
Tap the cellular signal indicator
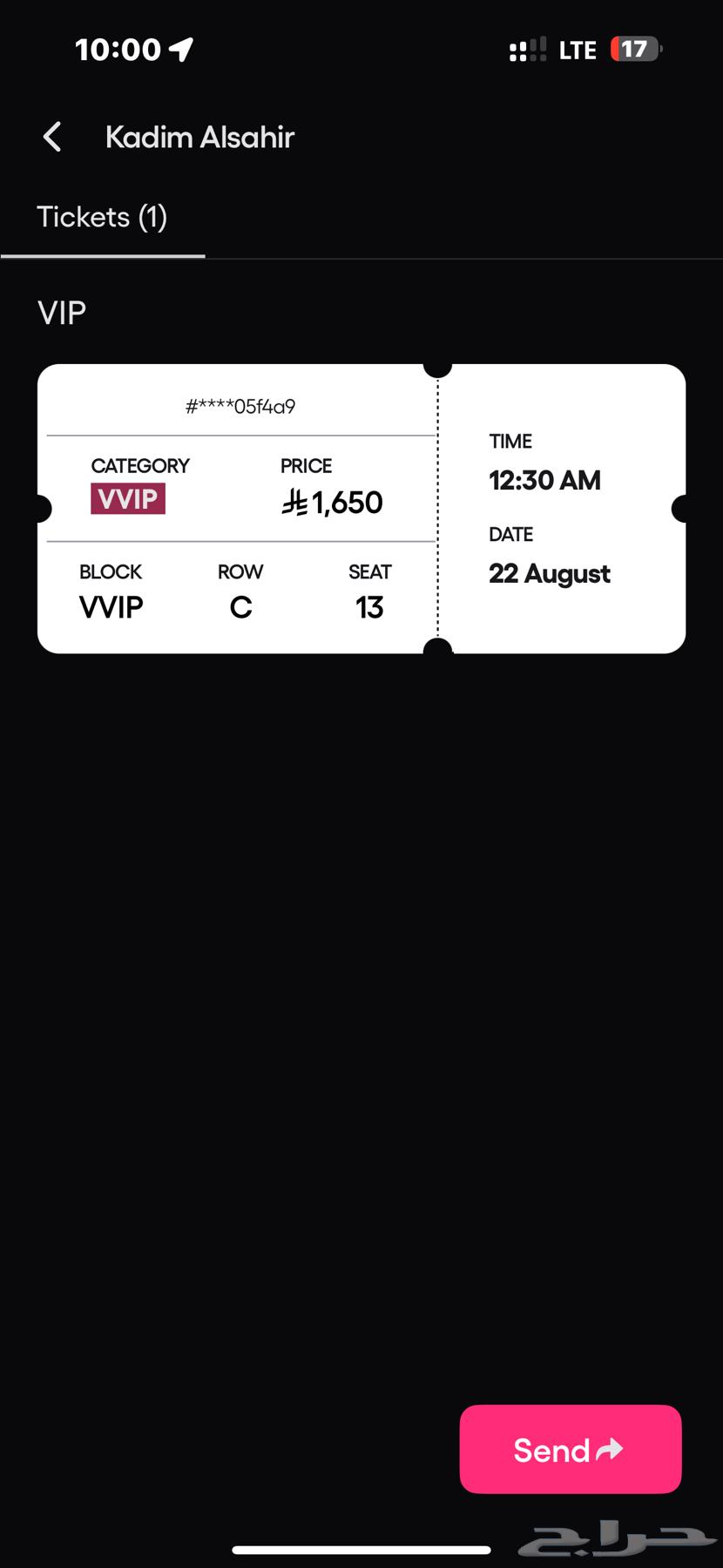(x=527, y=50)
